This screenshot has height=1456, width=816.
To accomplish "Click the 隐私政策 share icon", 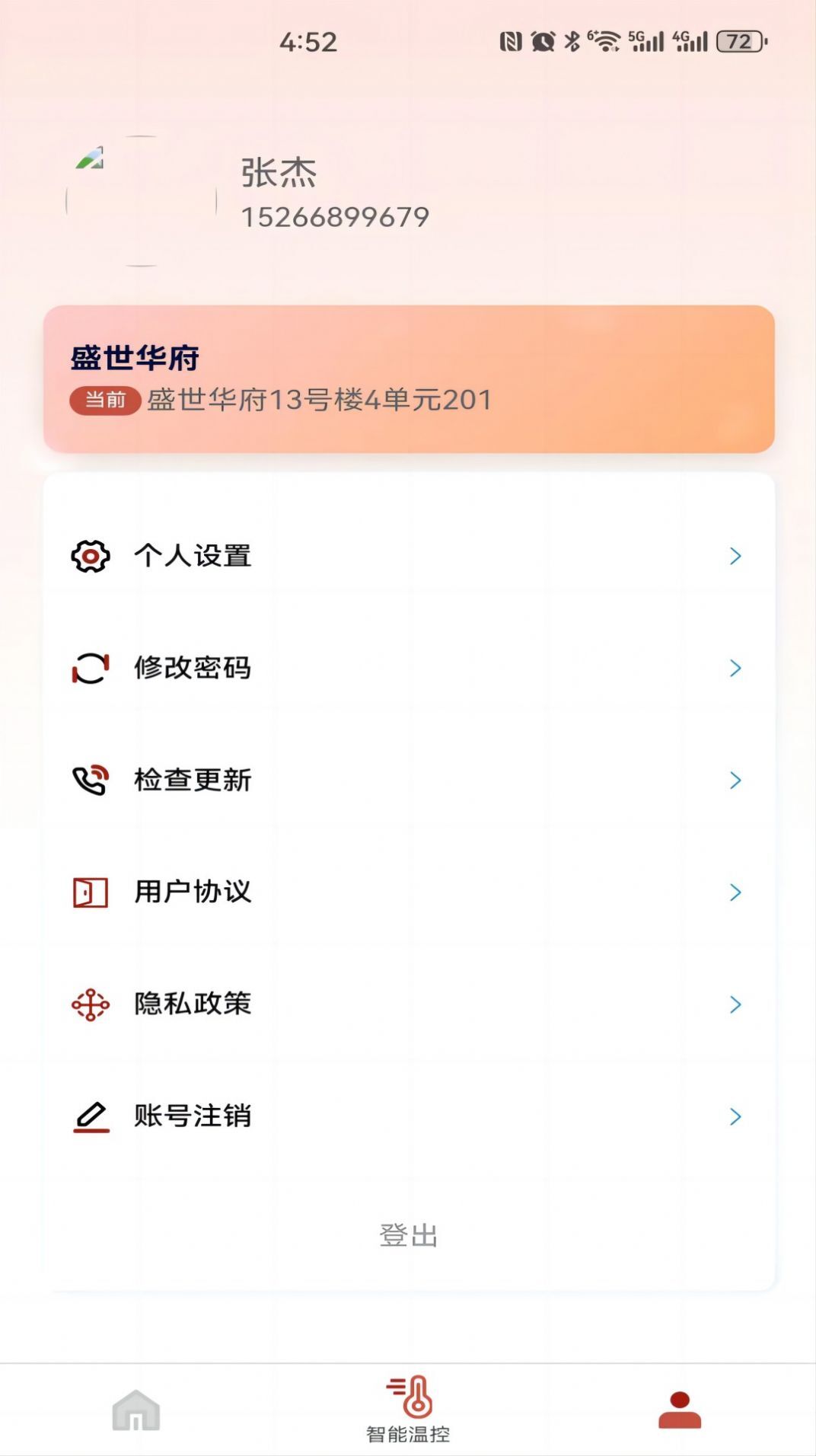I will point(89,1004).
